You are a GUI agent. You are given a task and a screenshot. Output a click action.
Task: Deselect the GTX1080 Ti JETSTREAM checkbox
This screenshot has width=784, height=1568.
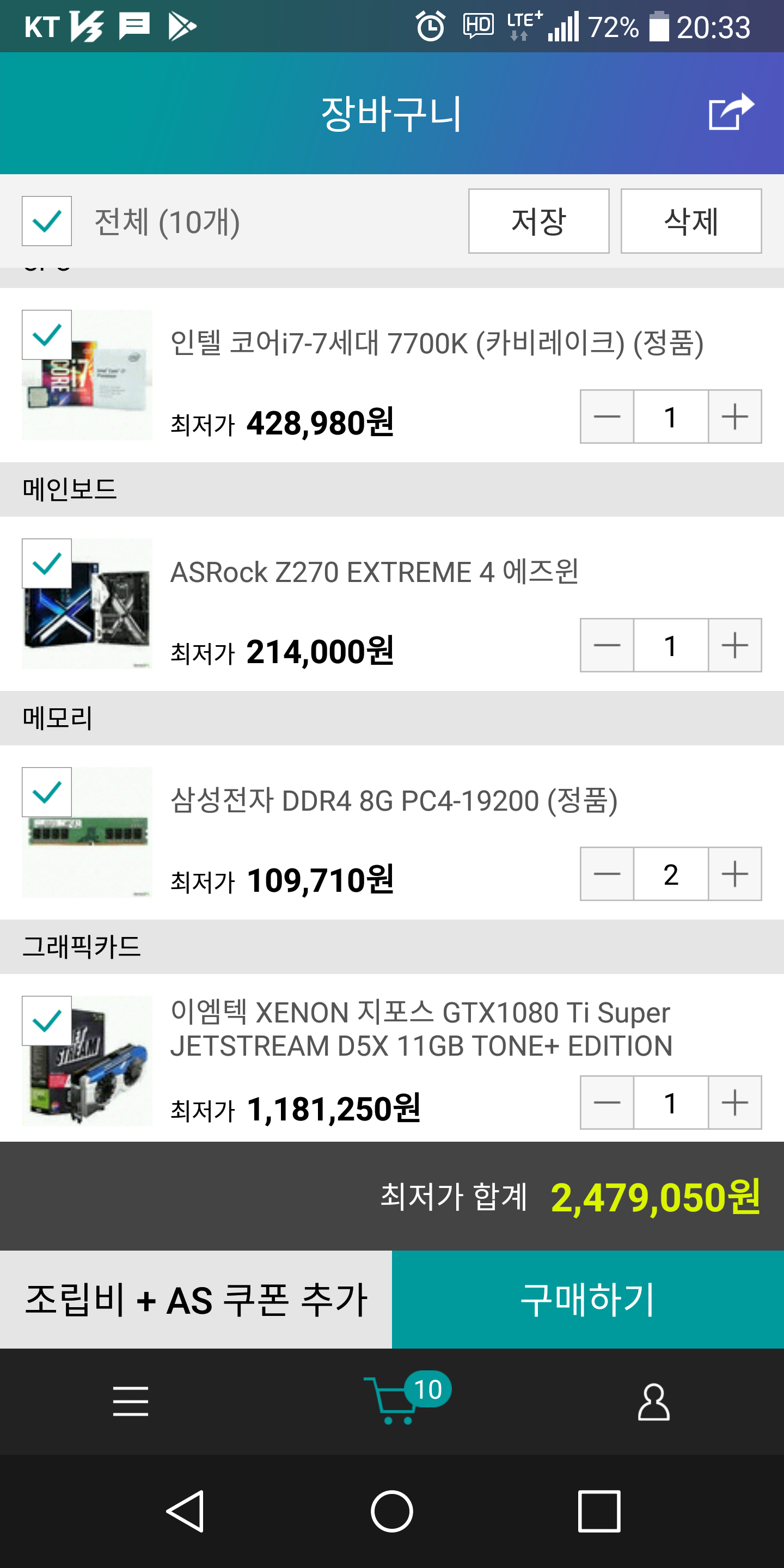click(47, 1021)
